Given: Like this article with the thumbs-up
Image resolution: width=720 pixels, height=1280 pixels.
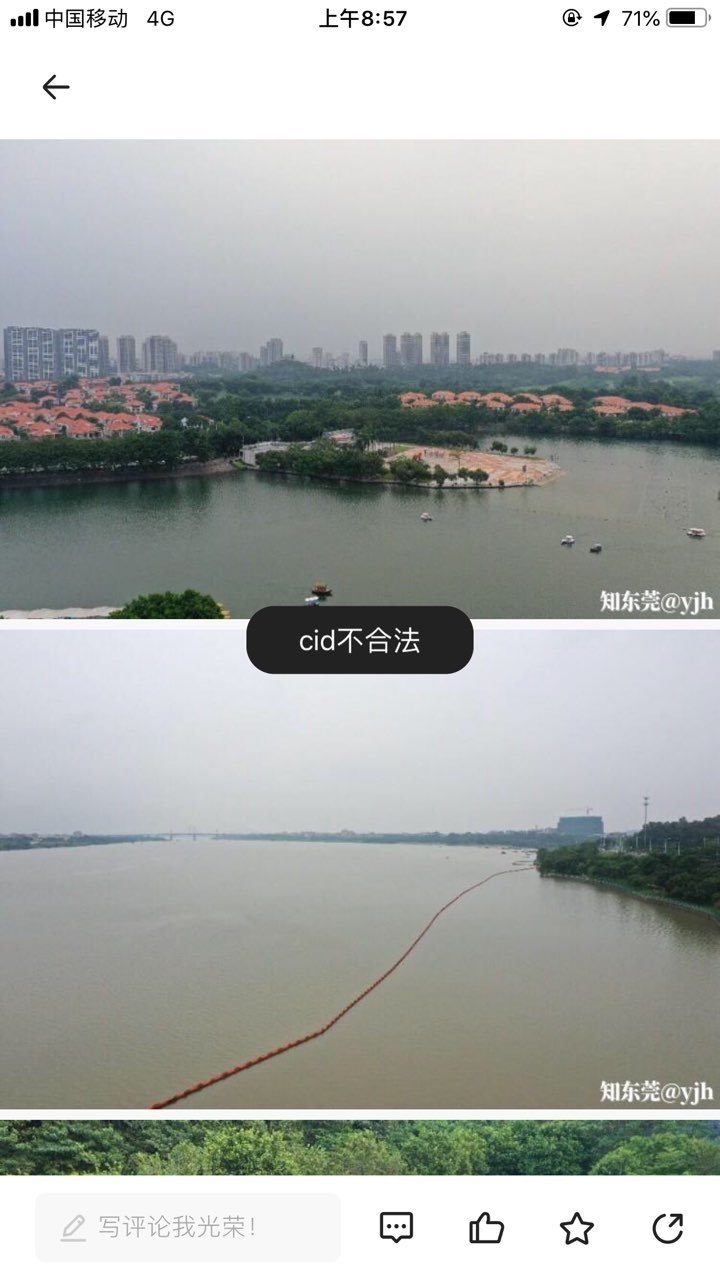Looking at the screenshot, I should [x=486, y=1227].
